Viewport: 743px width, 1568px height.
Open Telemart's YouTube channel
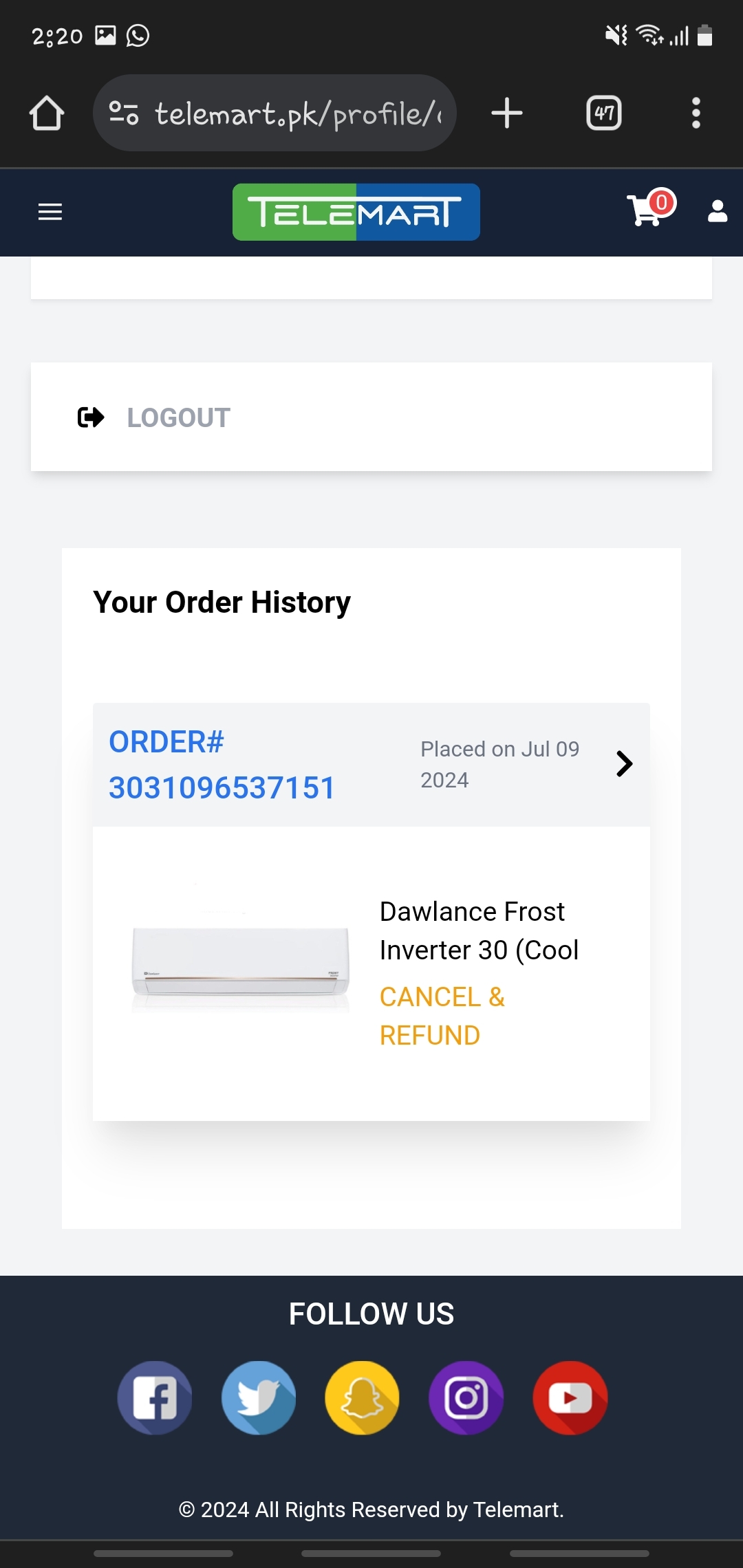click(570, 1397)
